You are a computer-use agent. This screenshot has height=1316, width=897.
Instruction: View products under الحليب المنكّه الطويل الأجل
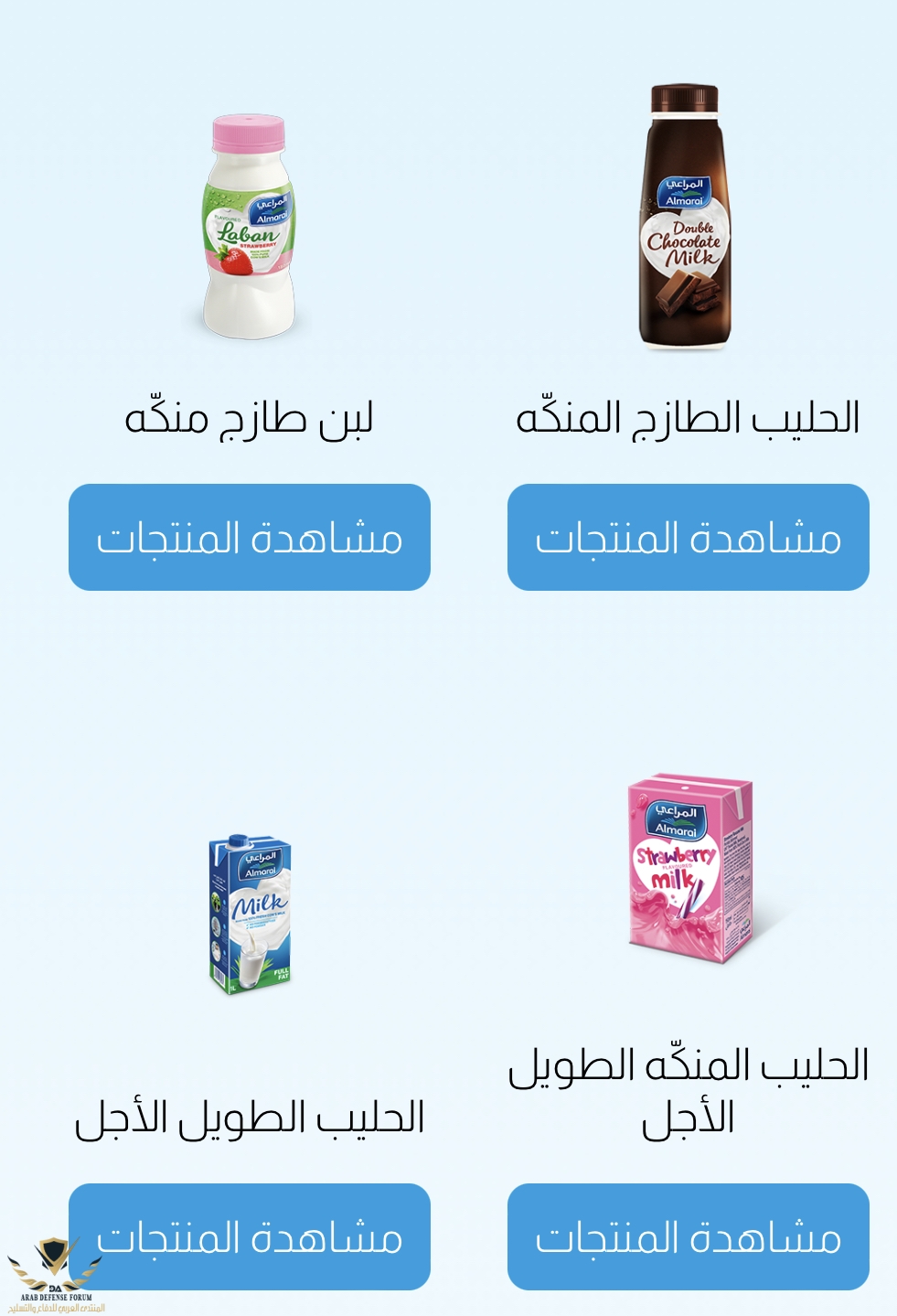688,1236
